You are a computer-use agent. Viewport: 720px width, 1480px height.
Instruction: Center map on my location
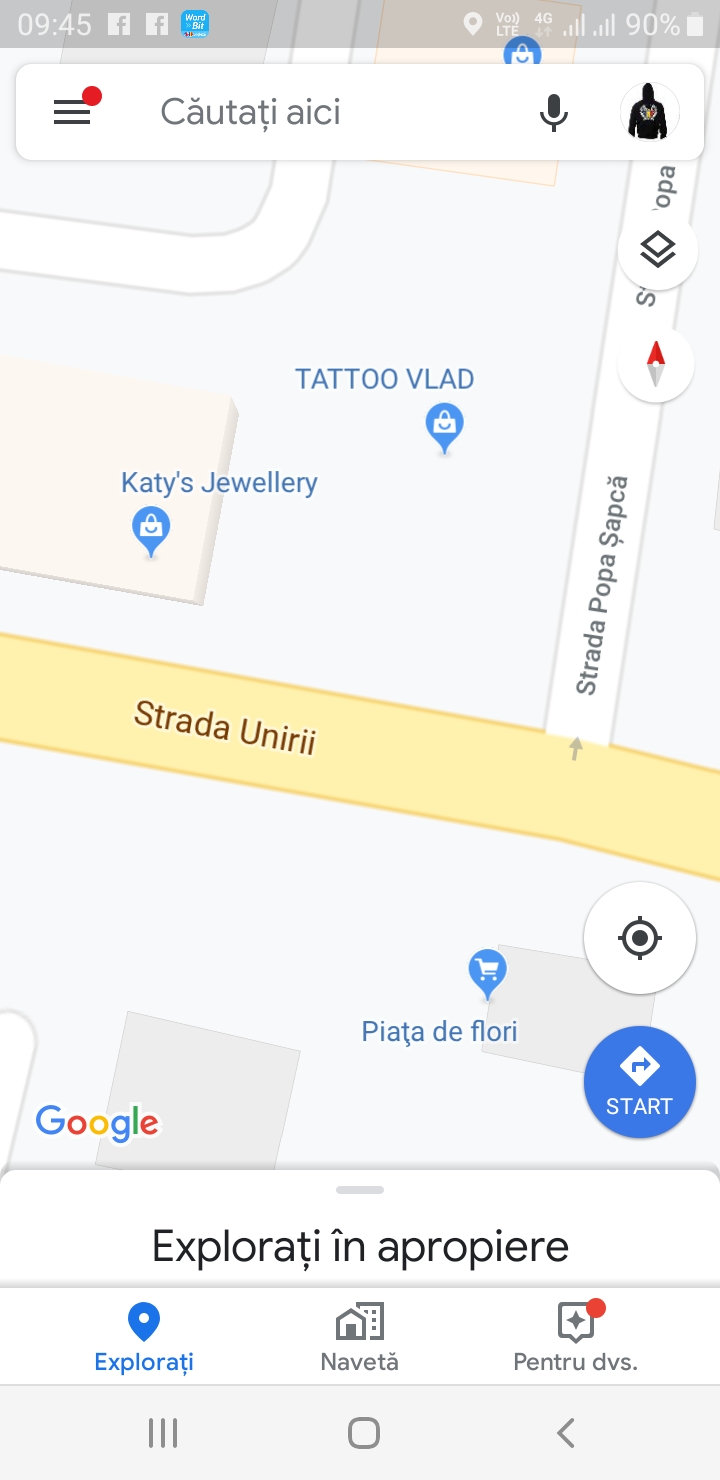pyautogui.click(x=640, y=939)
